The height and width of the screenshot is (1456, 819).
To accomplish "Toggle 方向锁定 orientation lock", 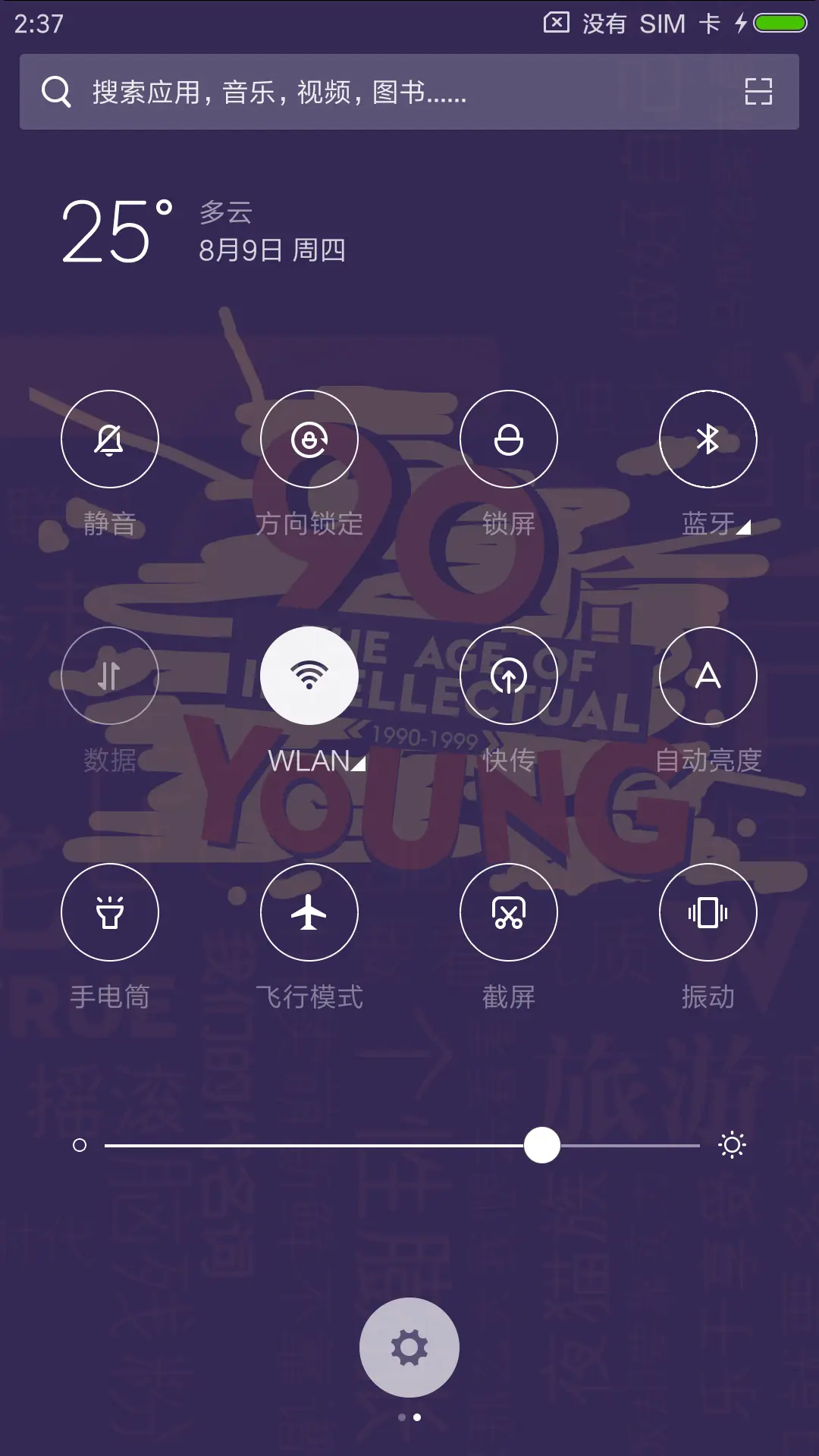I will click(309, 438).
